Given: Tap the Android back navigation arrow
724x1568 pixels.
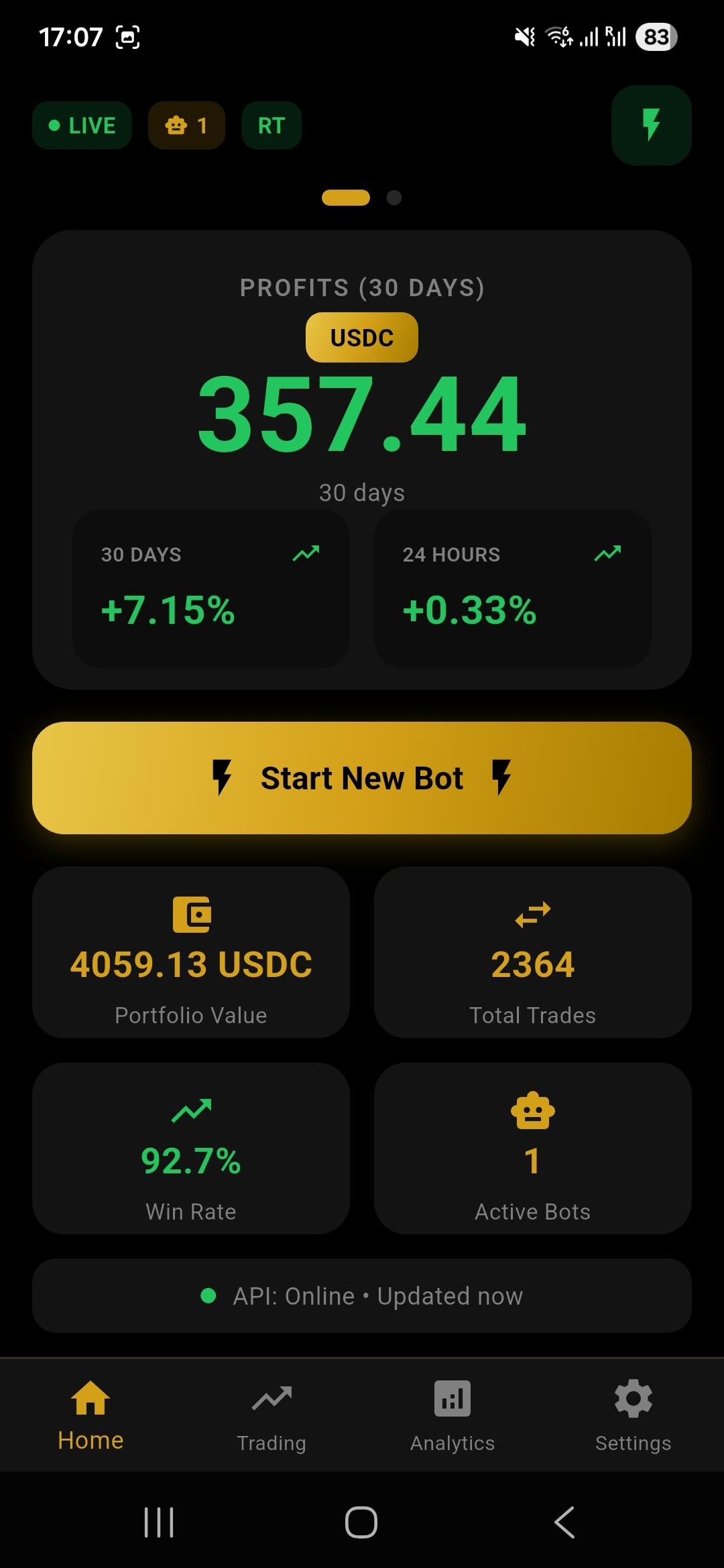Looking at the screenshot, I should pos(563,1521).
